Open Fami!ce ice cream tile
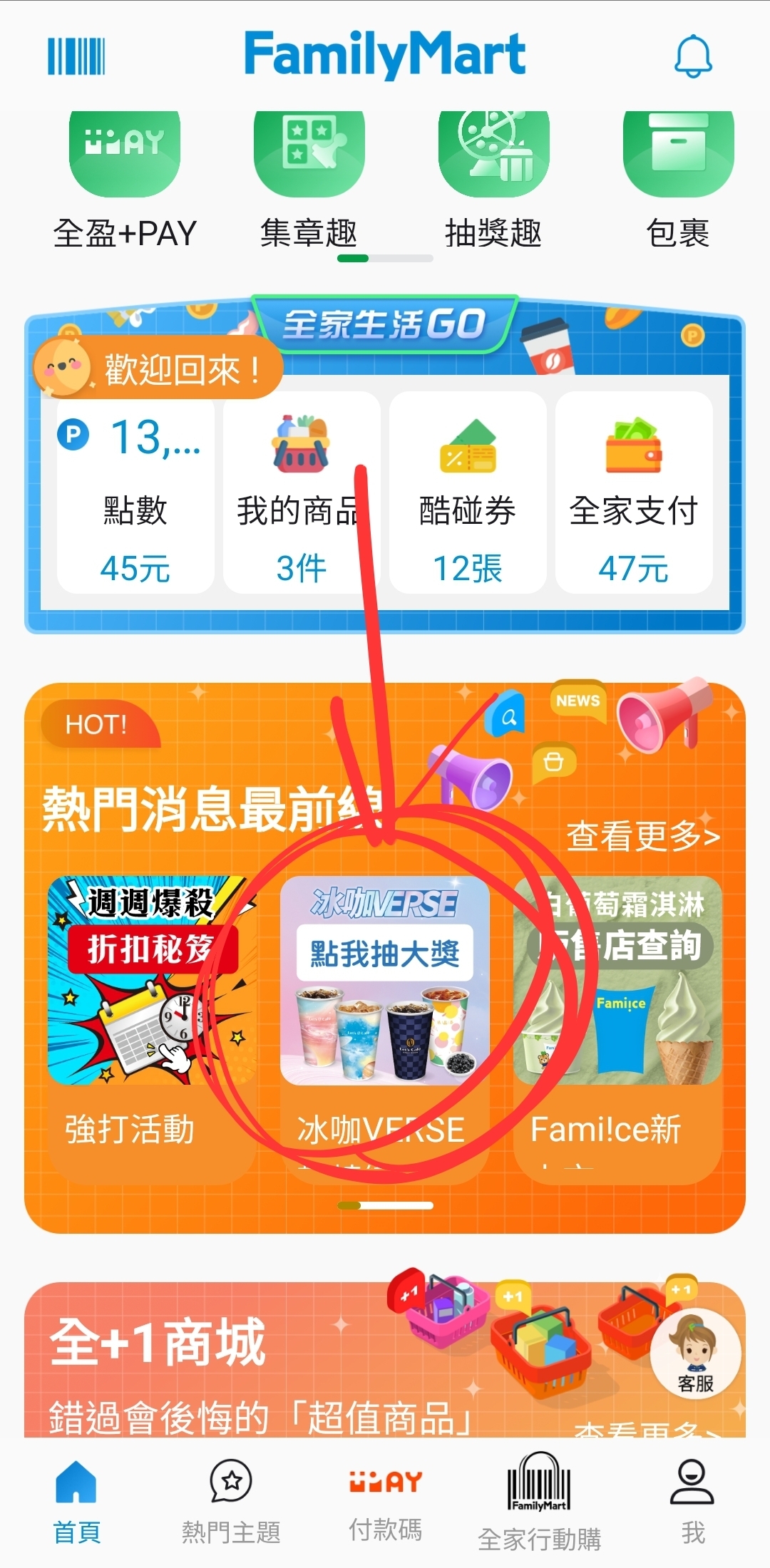The width and height of the screenshot is (770, 1568). click(617, 1012)
